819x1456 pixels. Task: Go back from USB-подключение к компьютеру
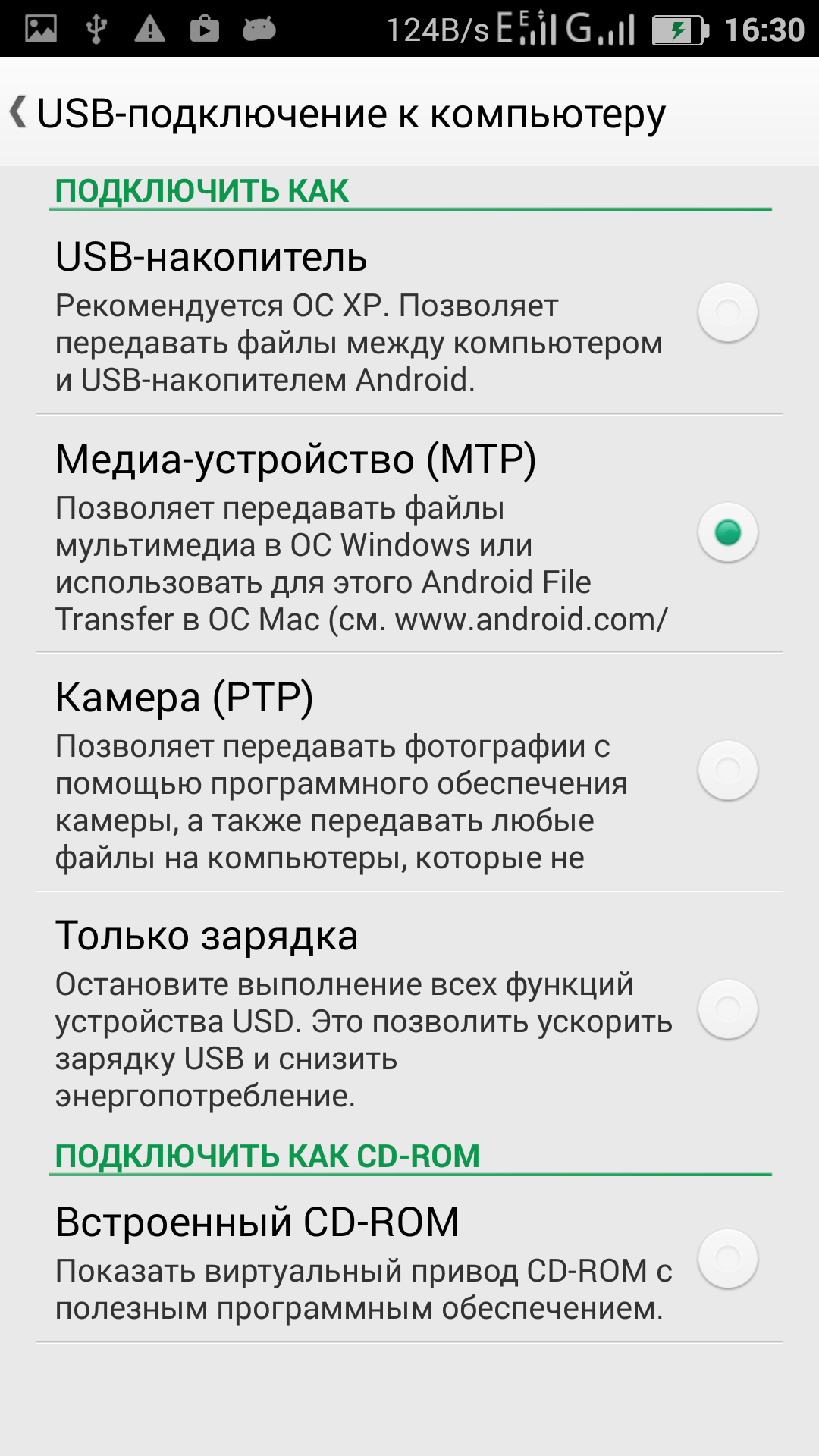tap(20, 112)
